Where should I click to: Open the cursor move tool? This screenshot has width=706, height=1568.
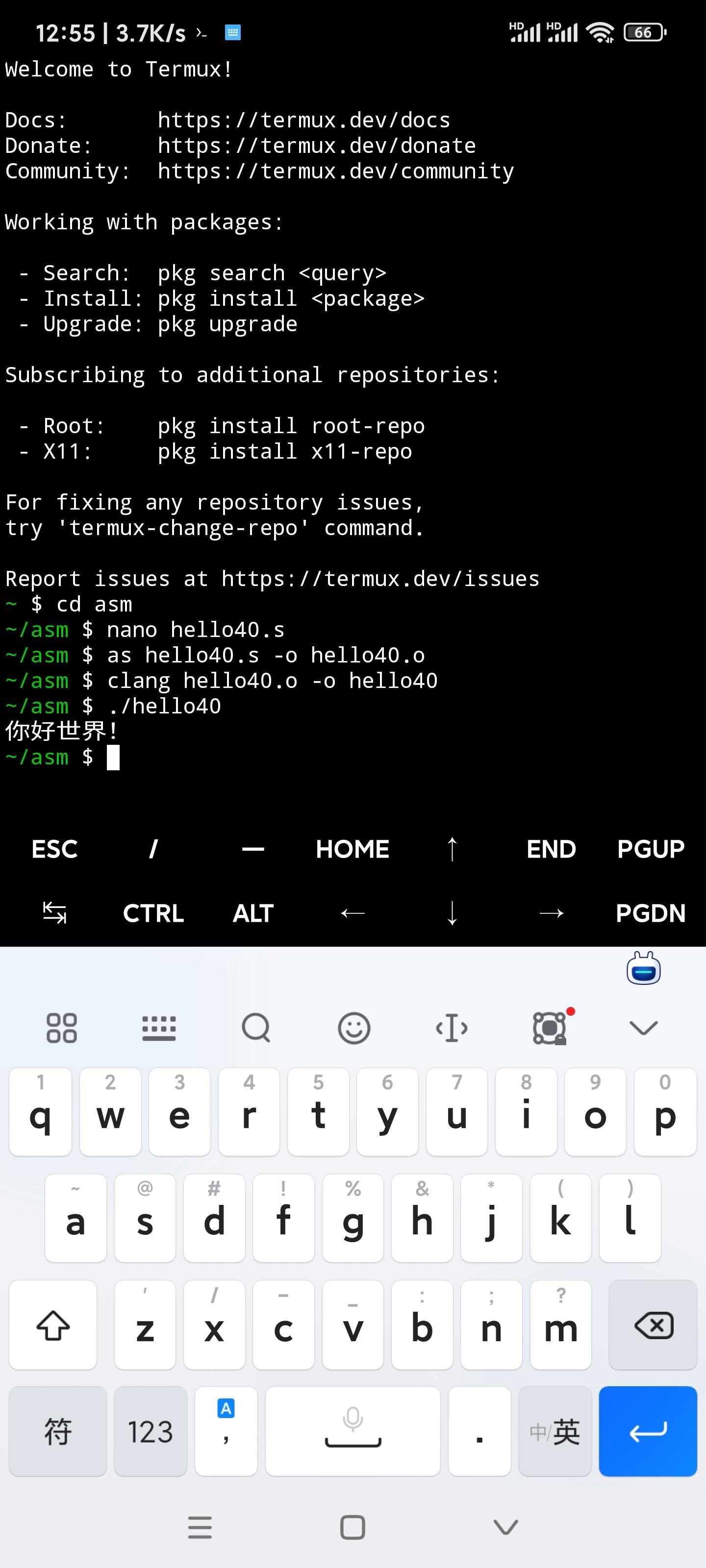click(452, 1028)
